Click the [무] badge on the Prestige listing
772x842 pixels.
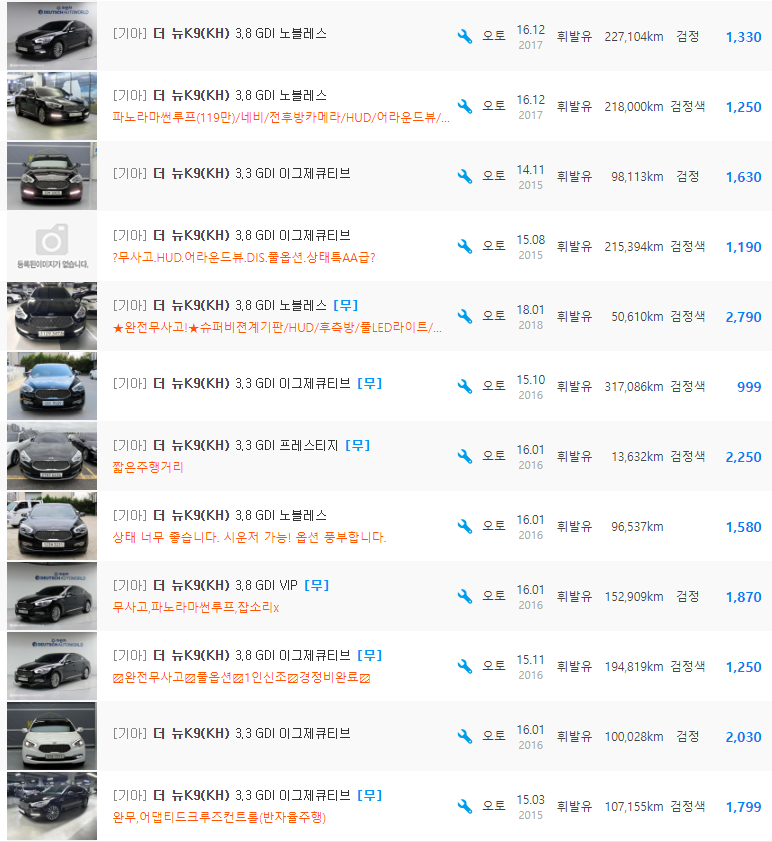[x=357, y=444]
